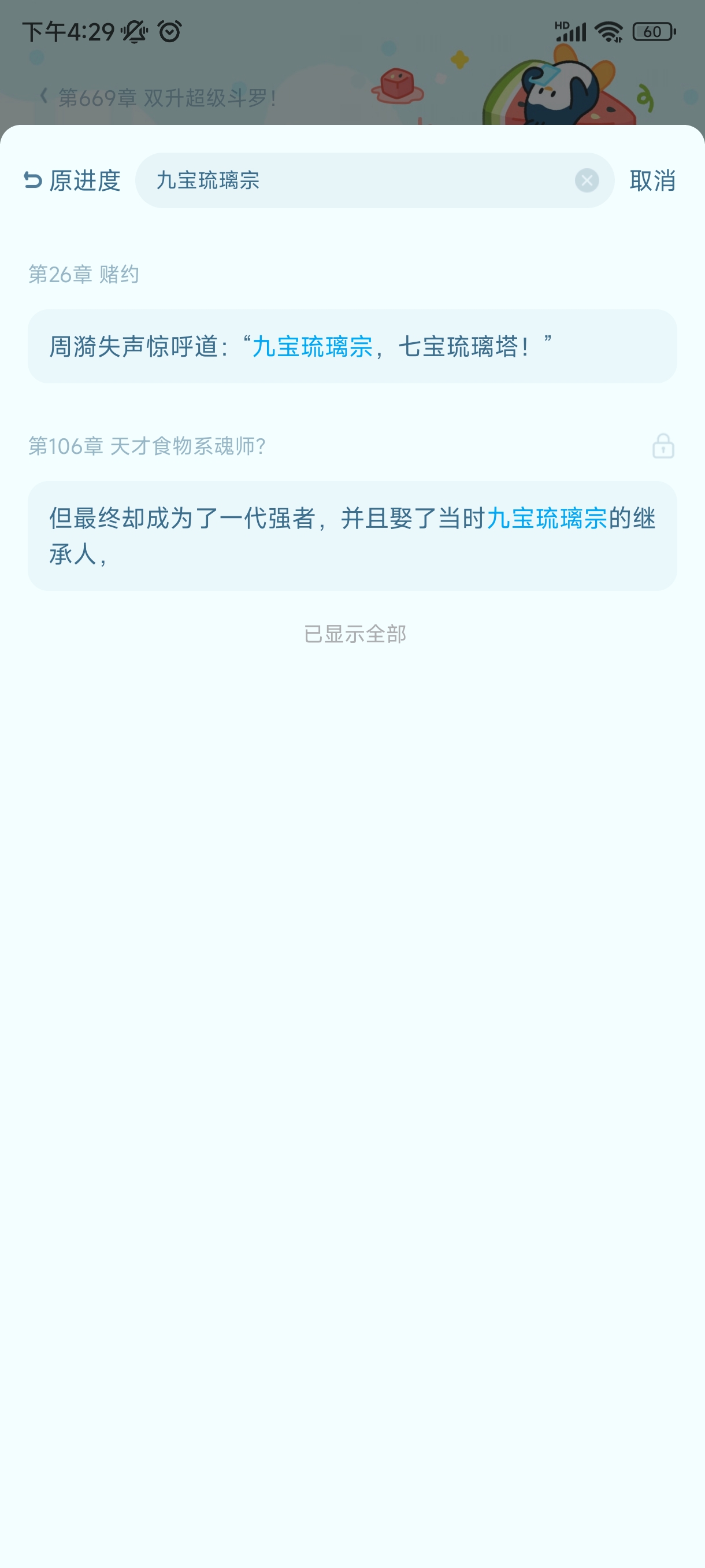Tap 取消 to cancel the search
The image size is (705, 1568).
(x=652, y=181)
